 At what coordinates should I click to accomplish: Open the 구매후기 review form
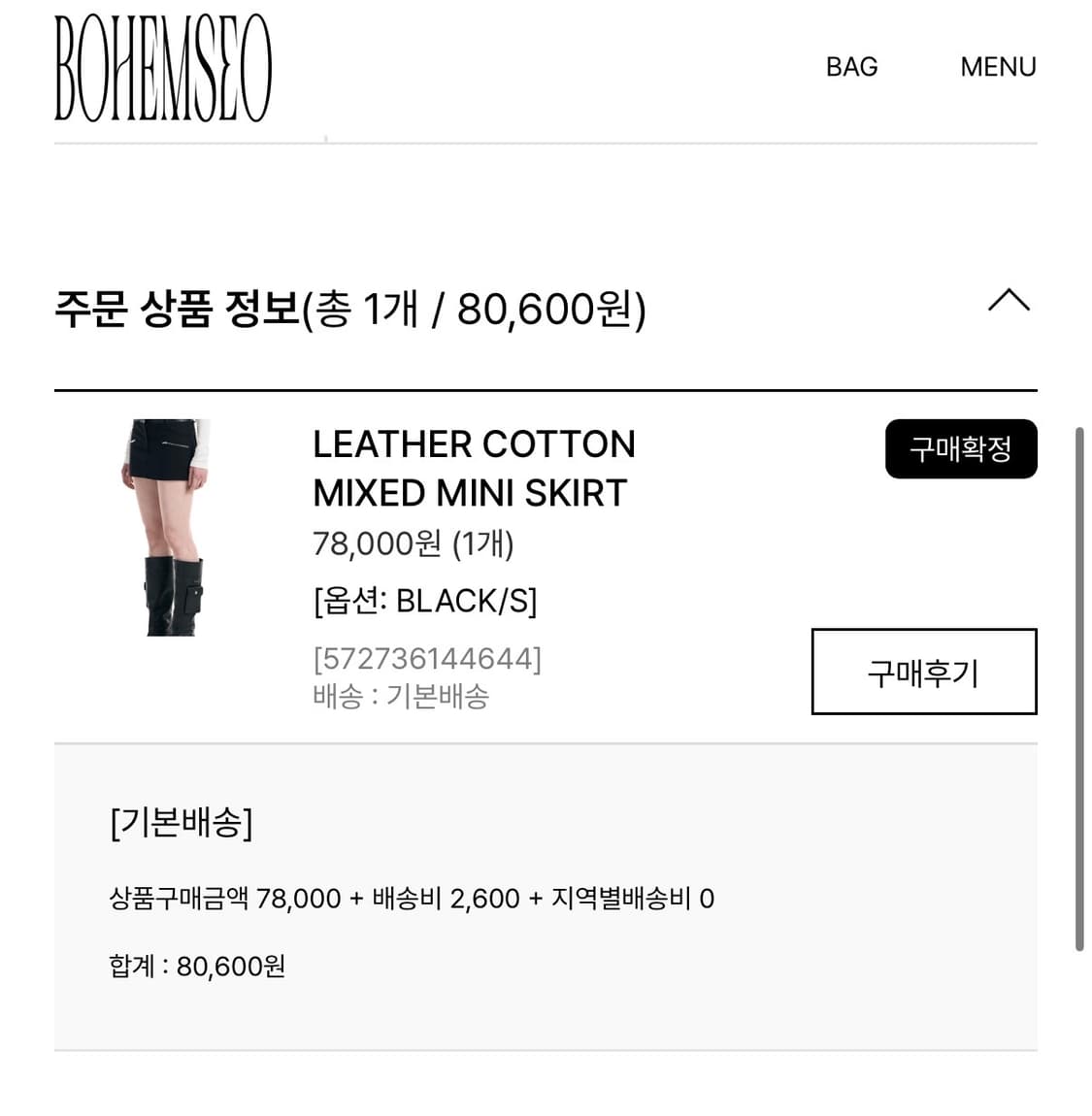[923, 673]
